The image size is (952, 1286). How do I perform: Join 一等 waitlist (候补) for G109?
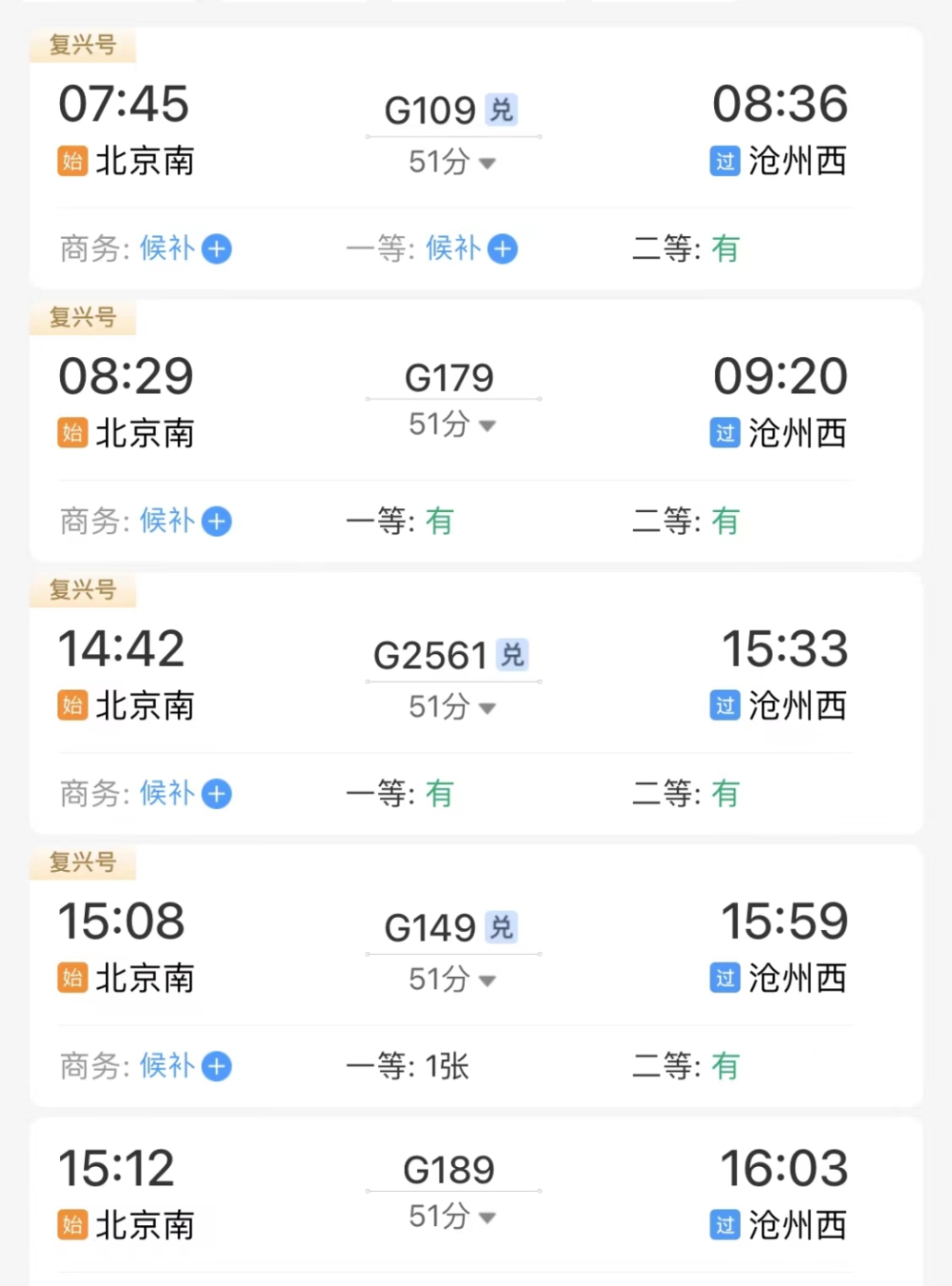(503, 249)
